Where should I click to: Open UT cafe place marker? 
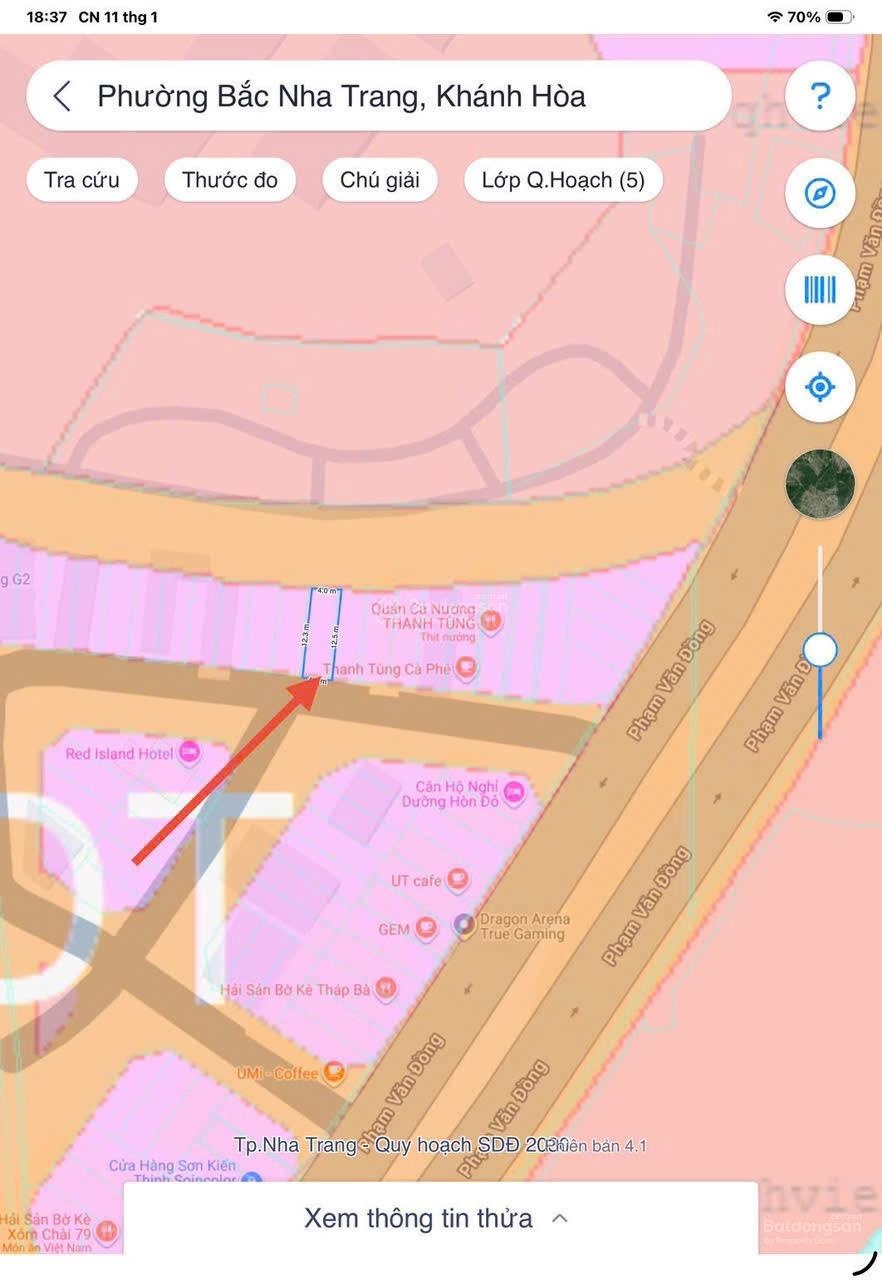pos(458,880)
